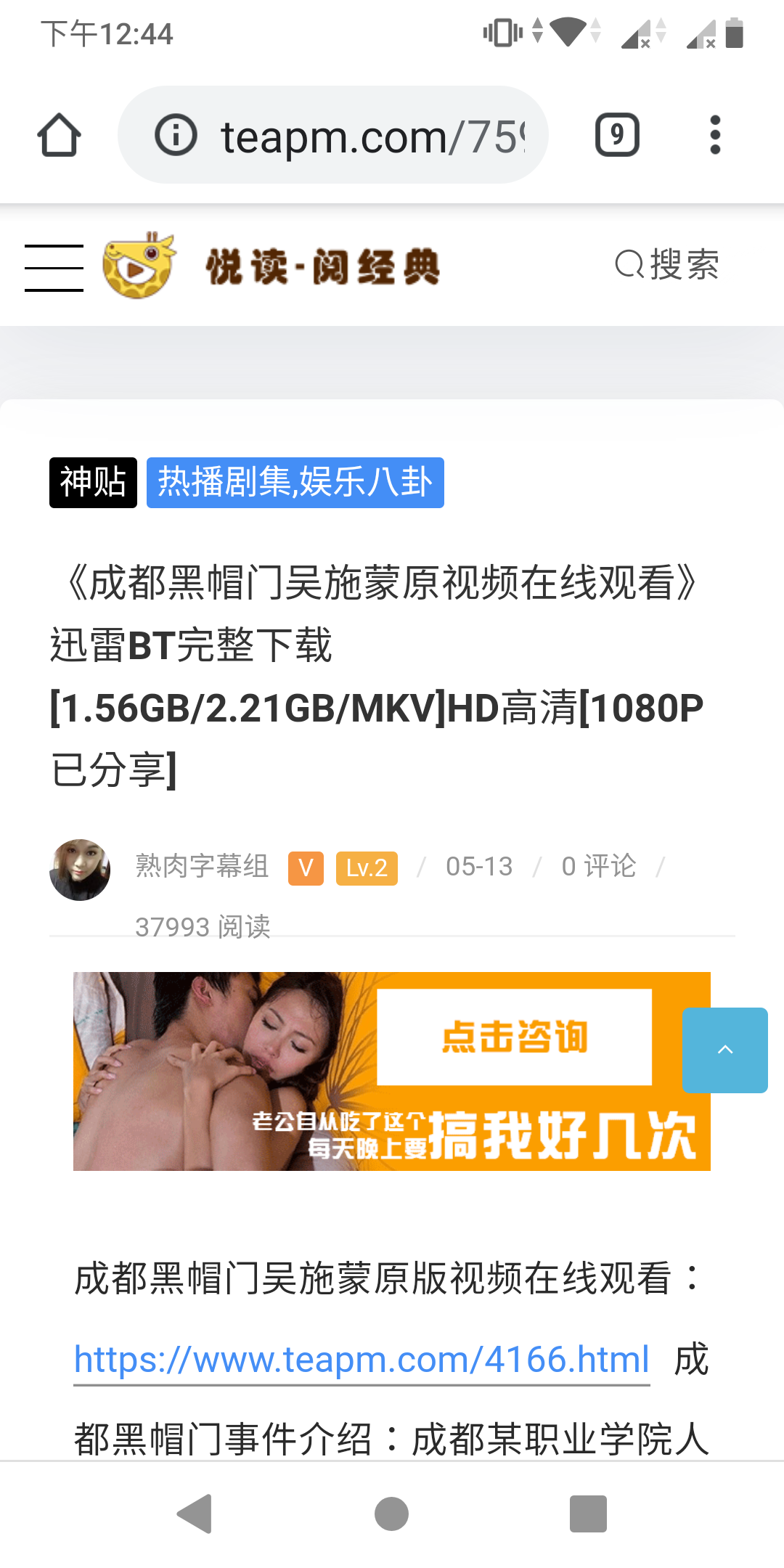The image size is (784, 1568).
Task: Open the site's hamburger menu
Action: coord(54,267)
